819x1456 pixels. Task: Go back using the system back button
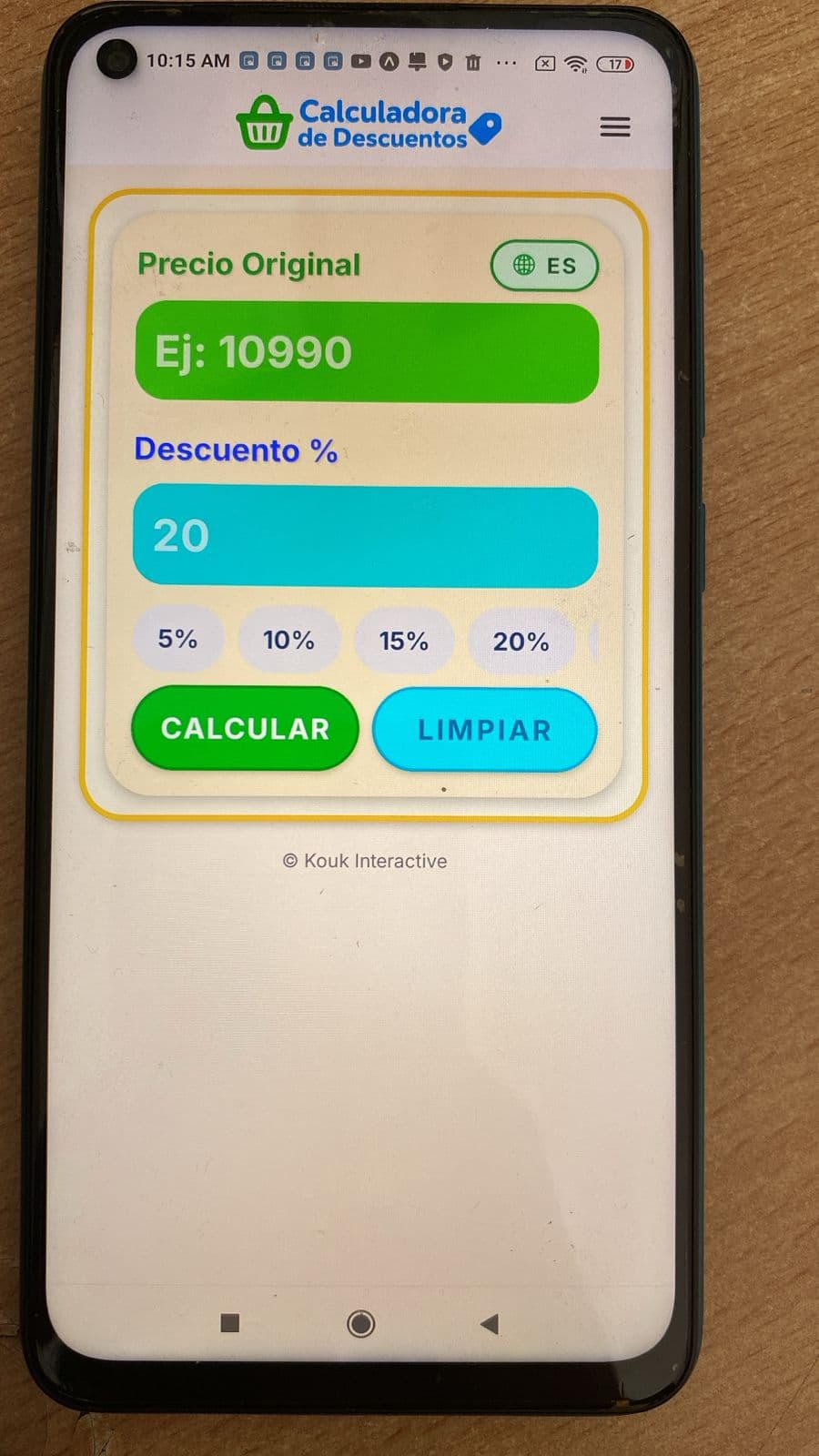tap(490, 1324)
